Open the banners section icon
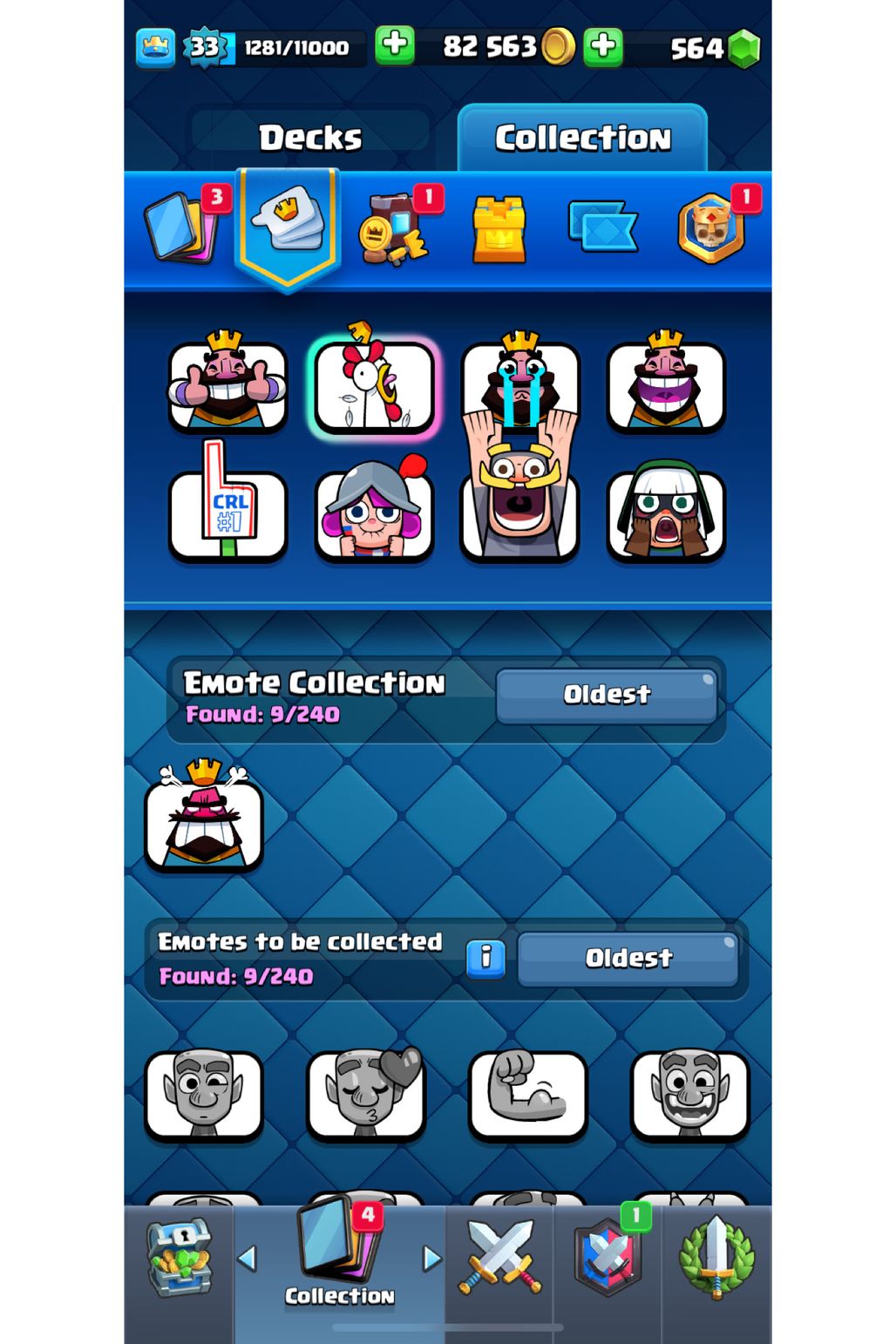The width and height of the screenshot is (896, 1344). [602, 227]
